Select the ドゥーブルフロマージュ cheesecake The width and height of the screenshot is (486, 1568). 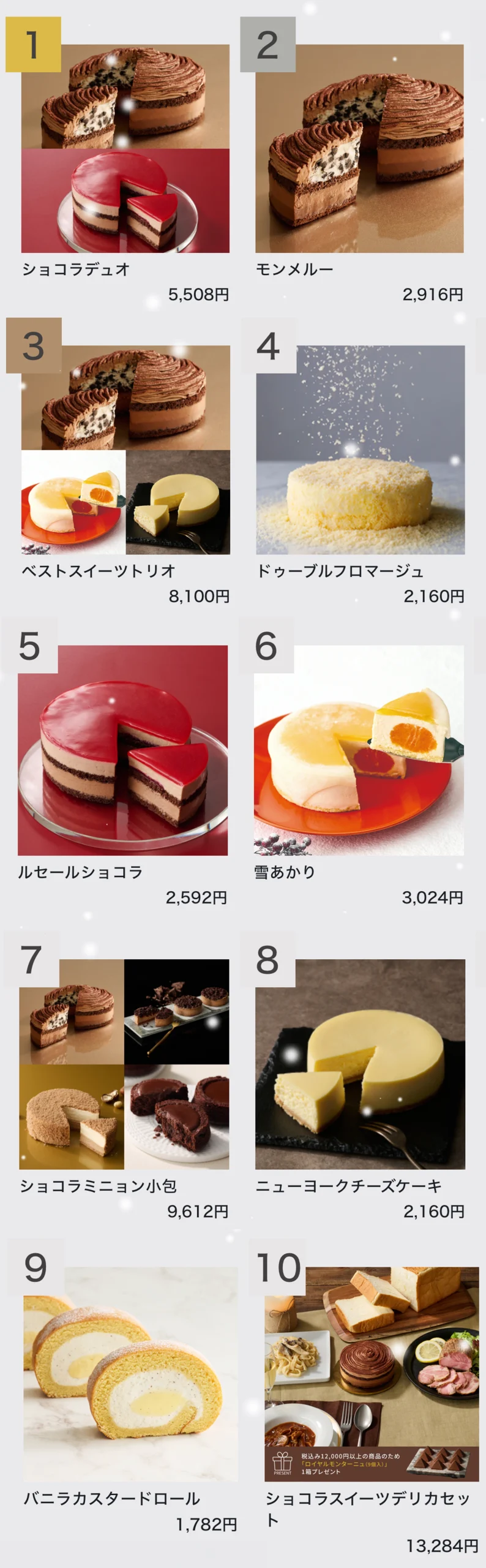click(360, 450)
